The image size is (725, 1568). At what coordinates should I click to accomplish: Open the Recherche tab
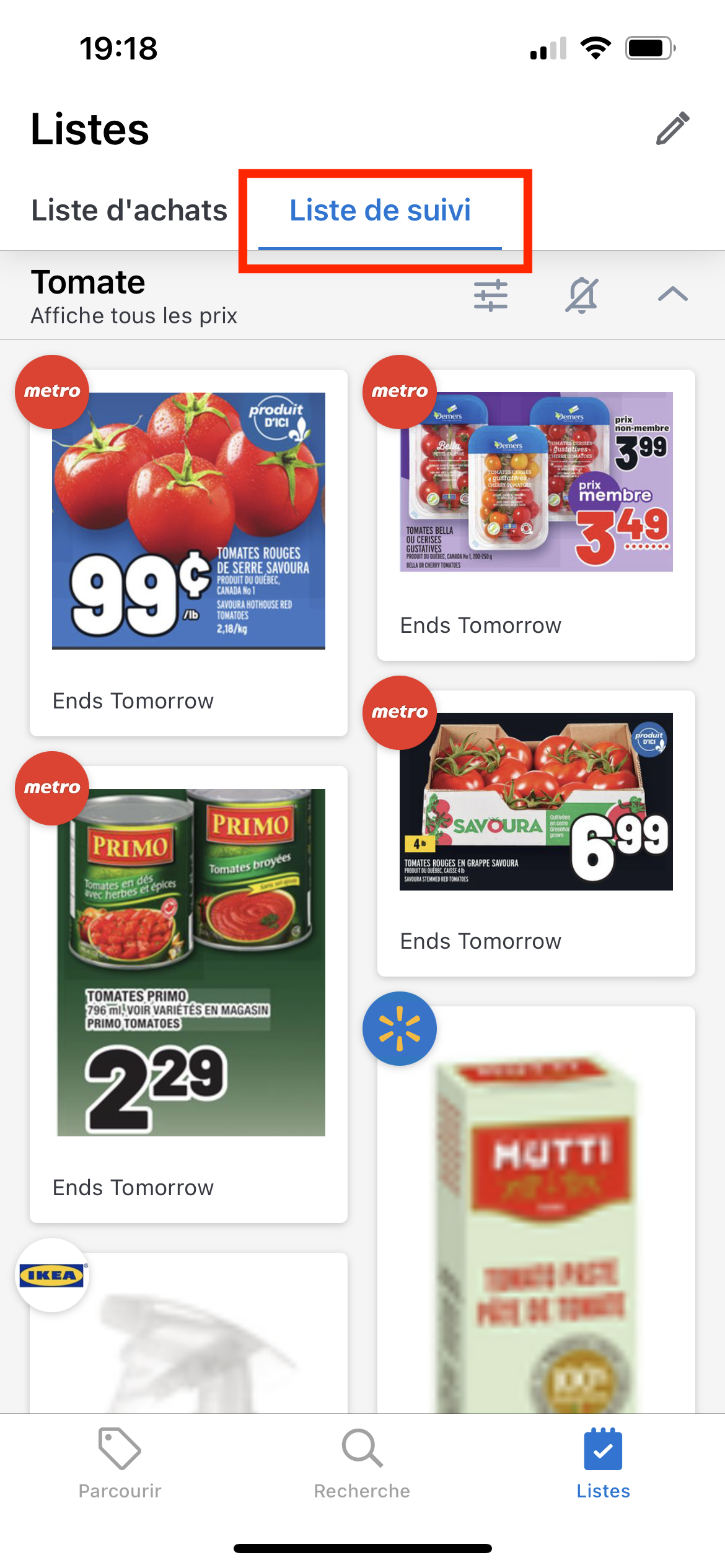362,1464
